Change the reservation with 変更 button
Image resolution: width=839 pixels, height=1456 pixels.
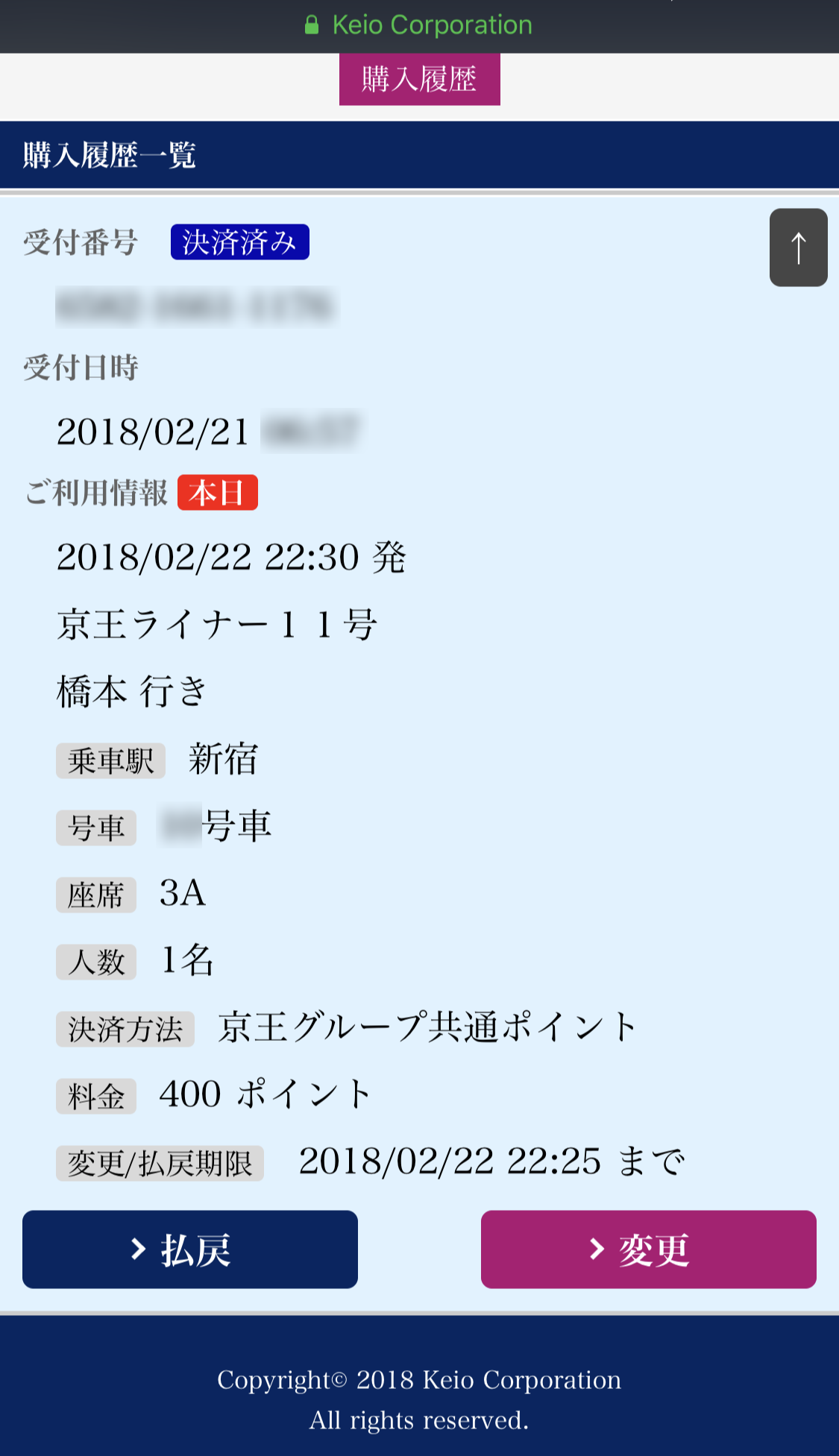coord(649,1249)
